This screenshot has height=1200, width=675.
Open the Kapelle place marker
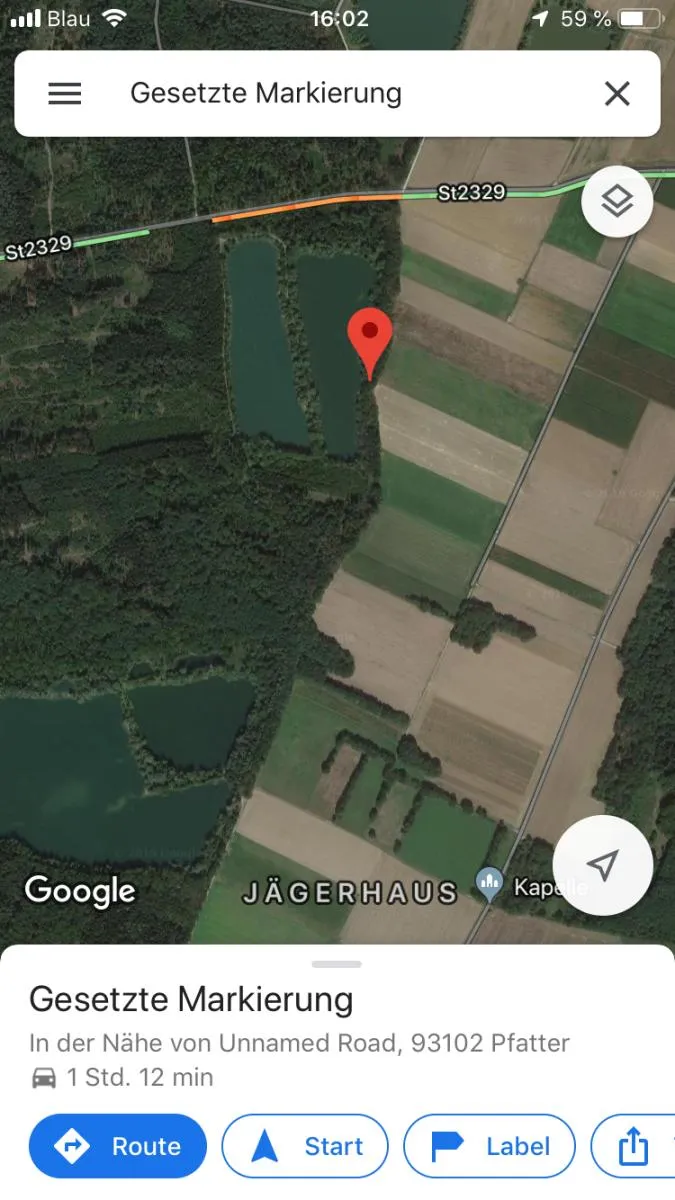(489, 885)
